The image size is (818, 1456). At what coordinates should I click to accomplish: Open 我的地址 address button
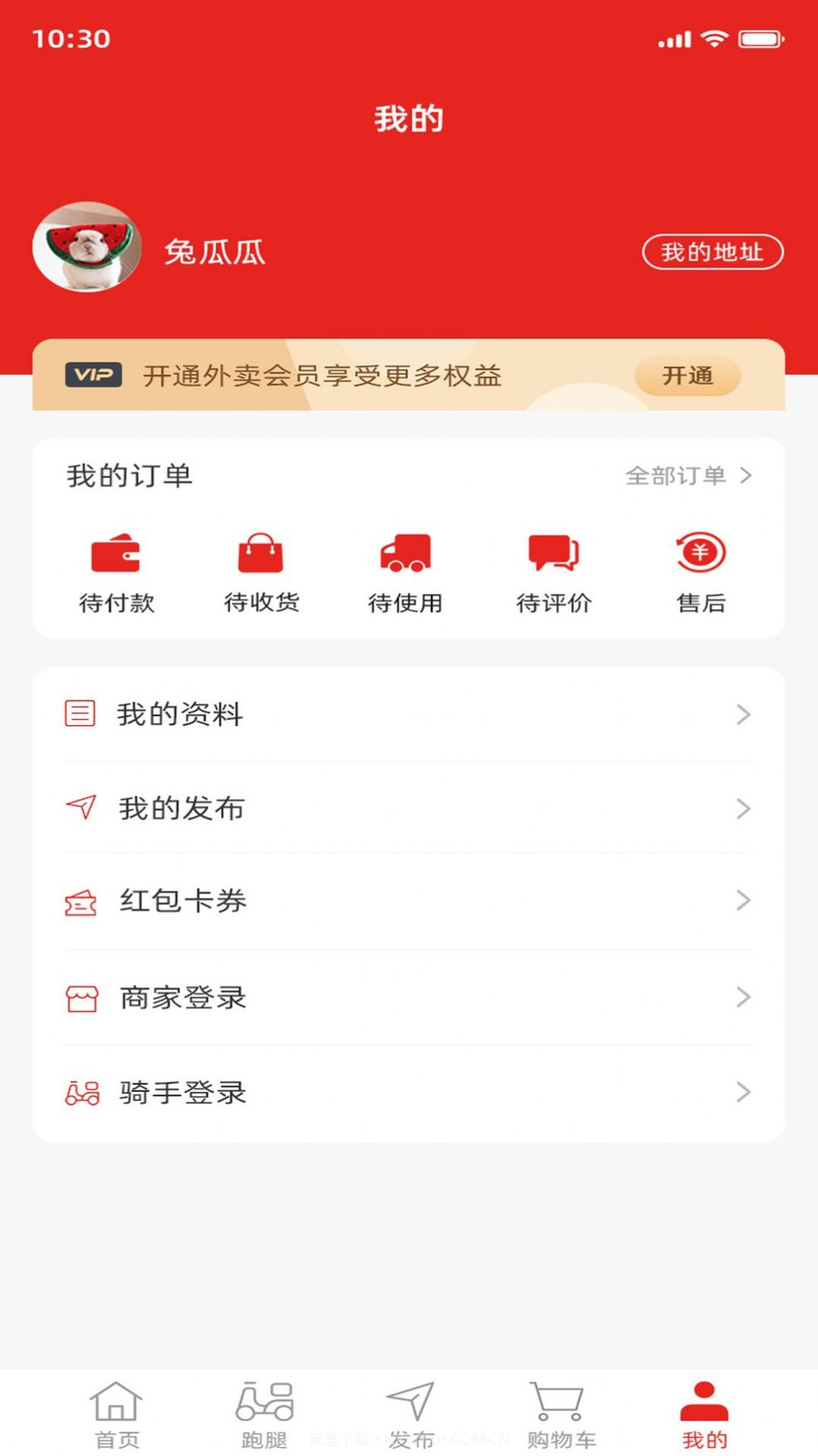point(713,252)
